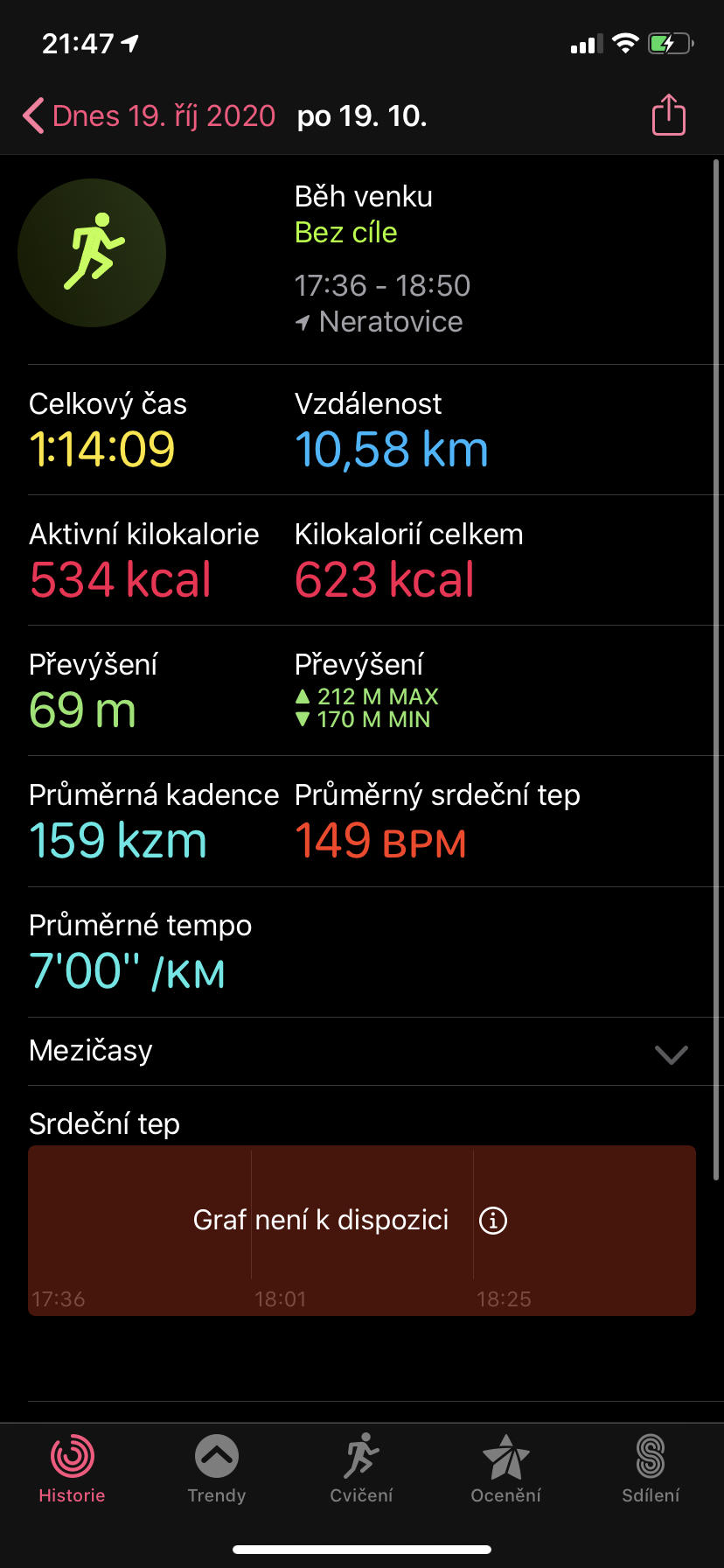Go to the Ocenění tab
724x1568 pixels.
[506, 1470]
